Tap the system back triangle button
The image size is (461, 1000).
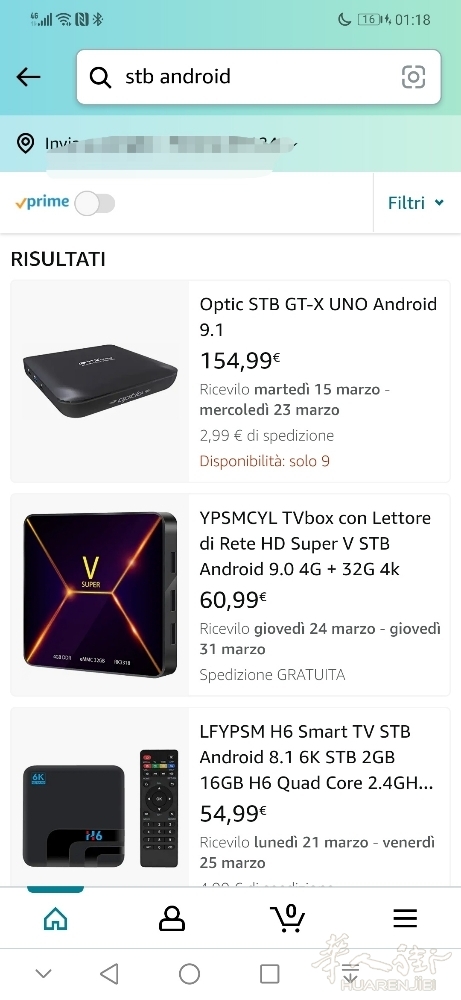110,973
